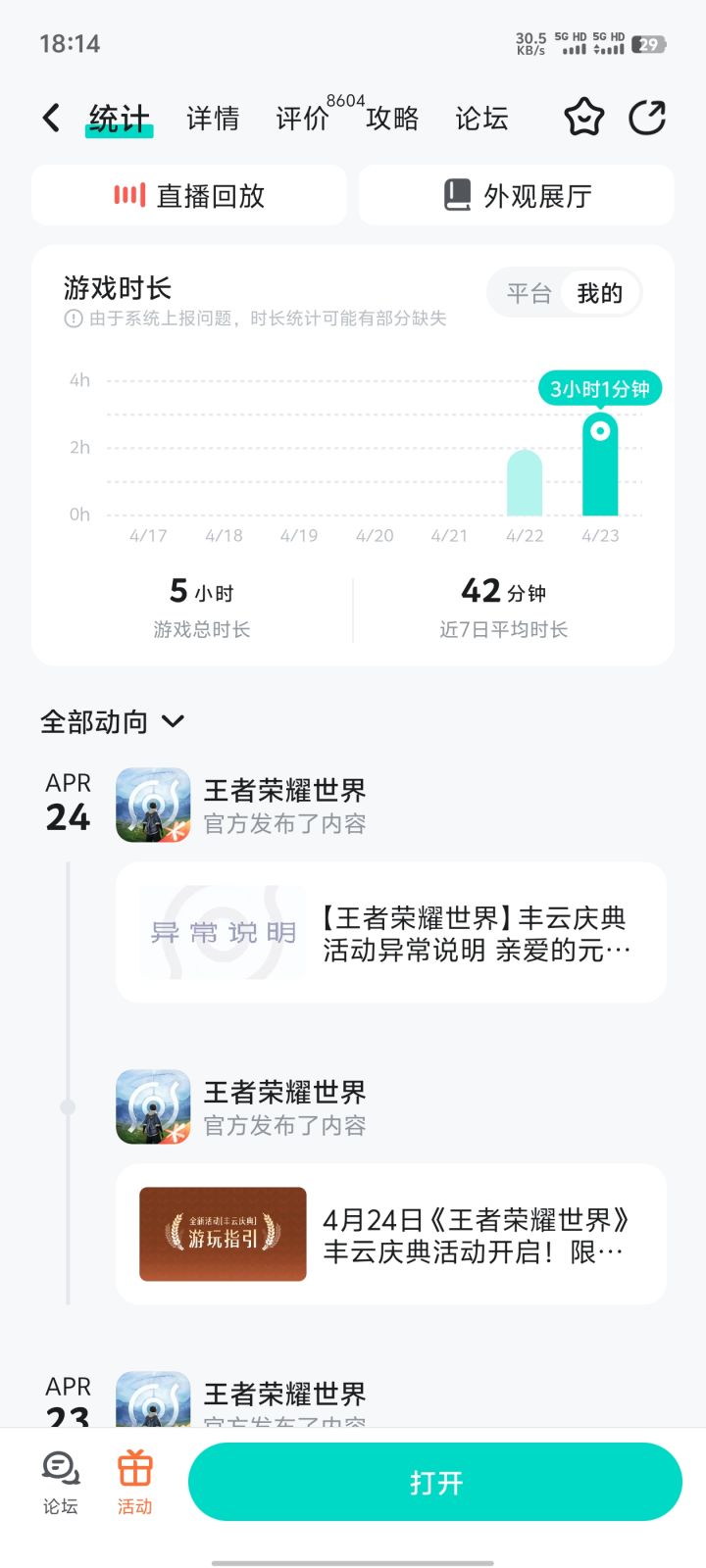706x1568 pixels.
Task: Open 外观展厅
Action: click(517, 195)
